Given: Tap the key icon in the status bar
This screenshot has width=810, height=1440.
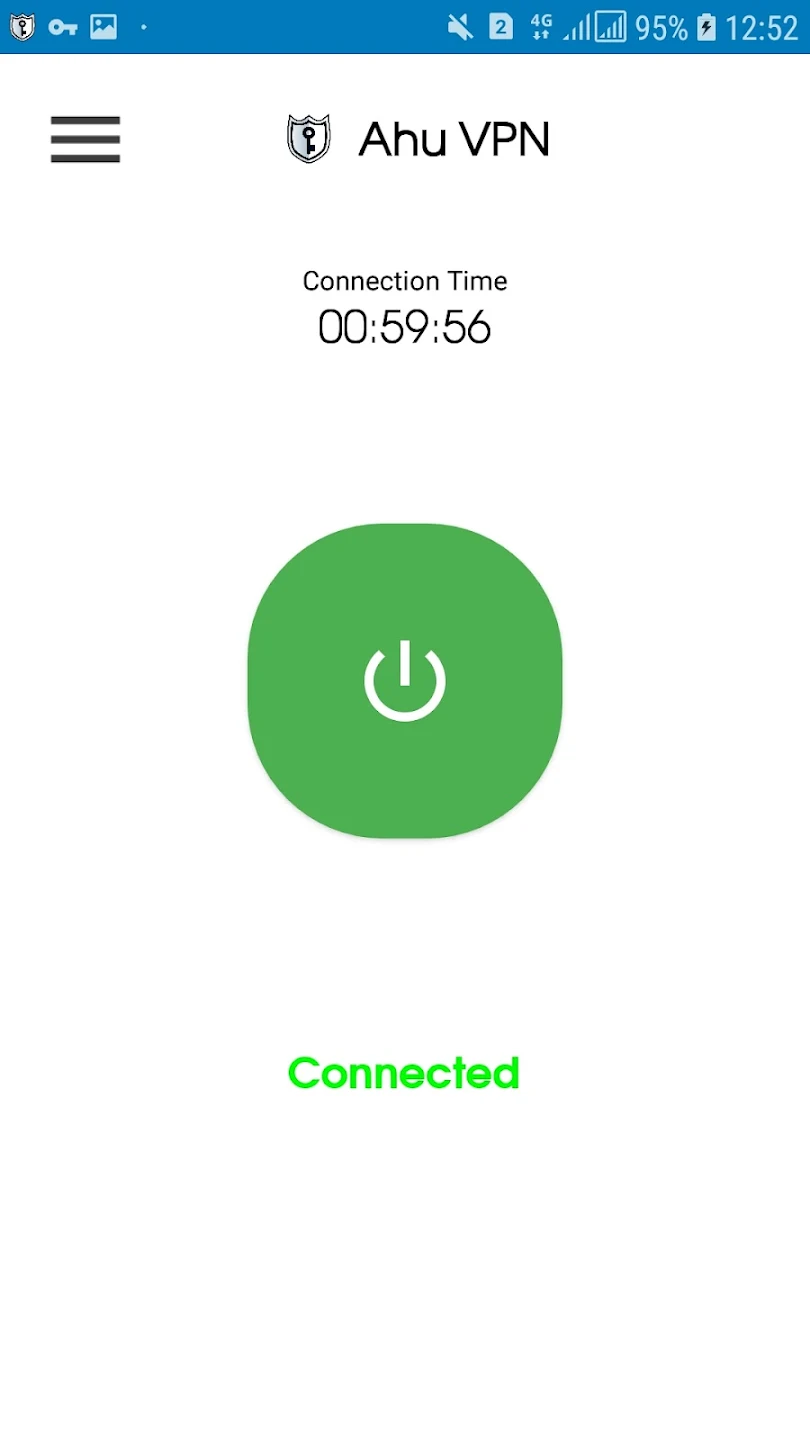Looking at the screenshot, I should click(62, 27).
